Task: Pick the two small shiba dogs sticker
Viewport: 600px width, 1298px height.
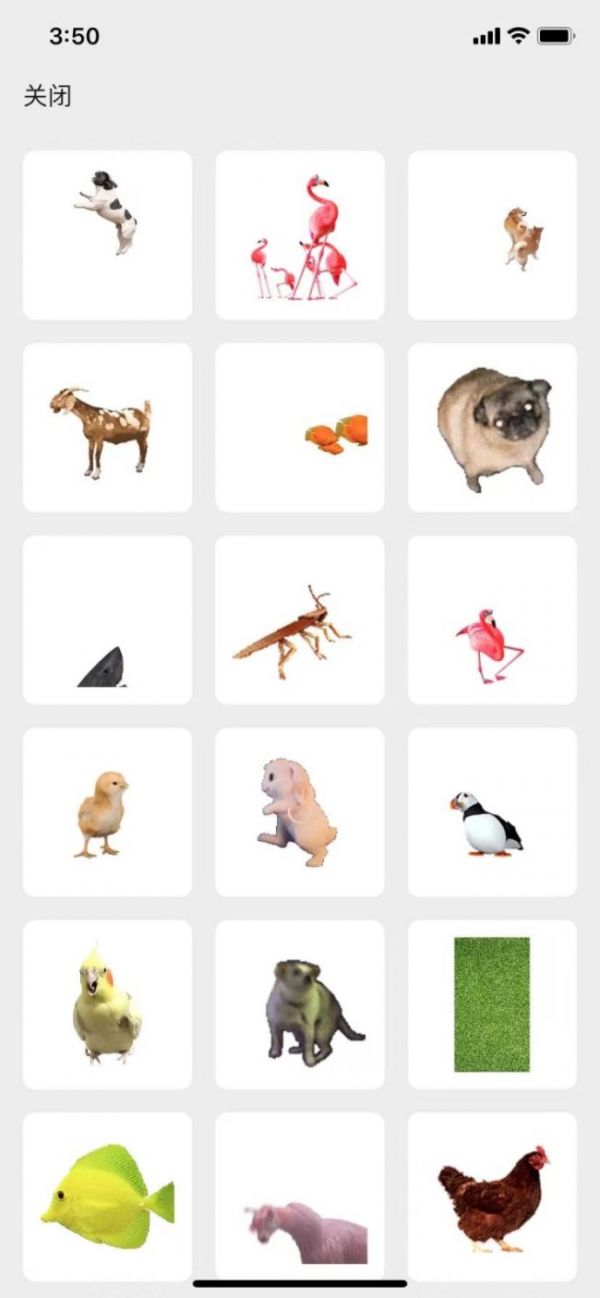Action: tap(492, 235)
